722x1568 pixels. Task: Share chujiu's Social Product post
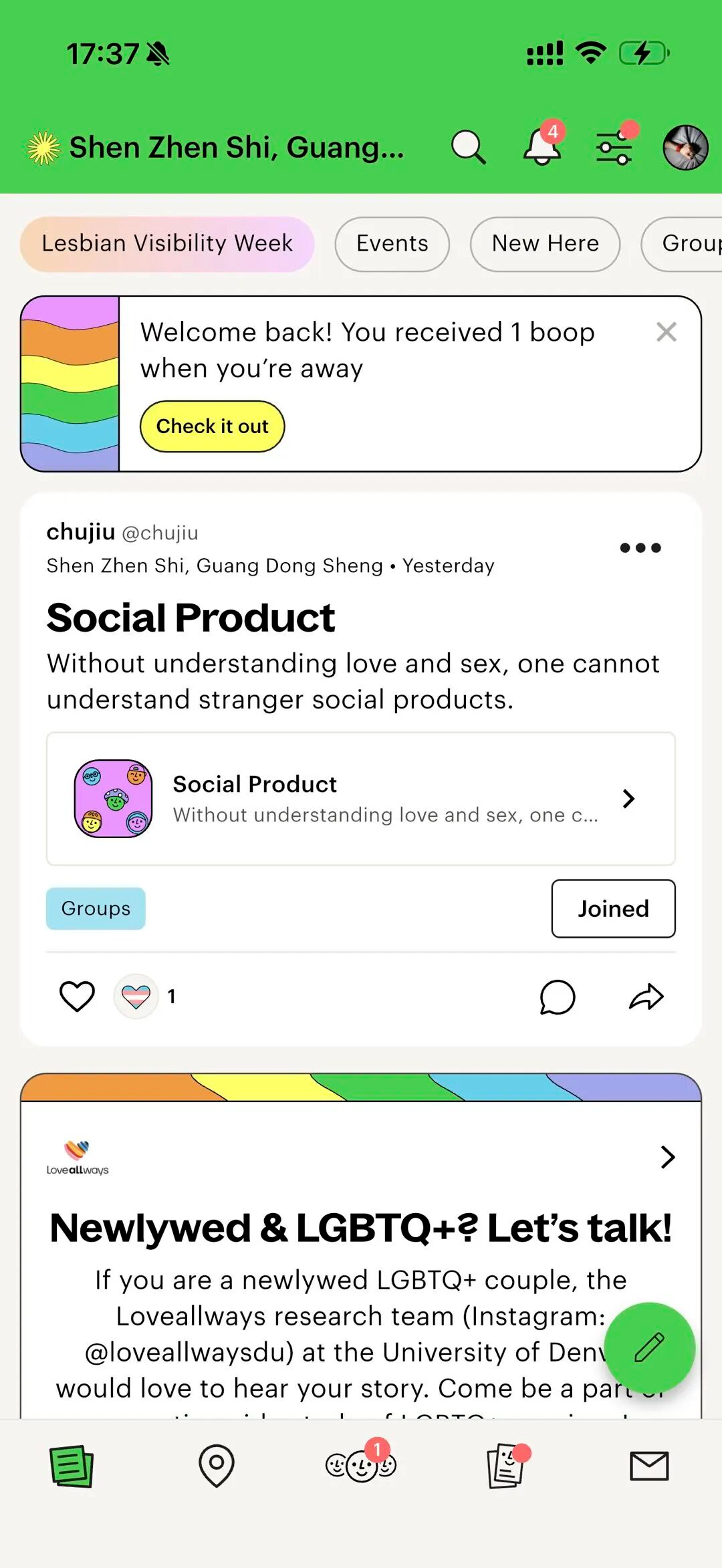click(x=646, y=997)
